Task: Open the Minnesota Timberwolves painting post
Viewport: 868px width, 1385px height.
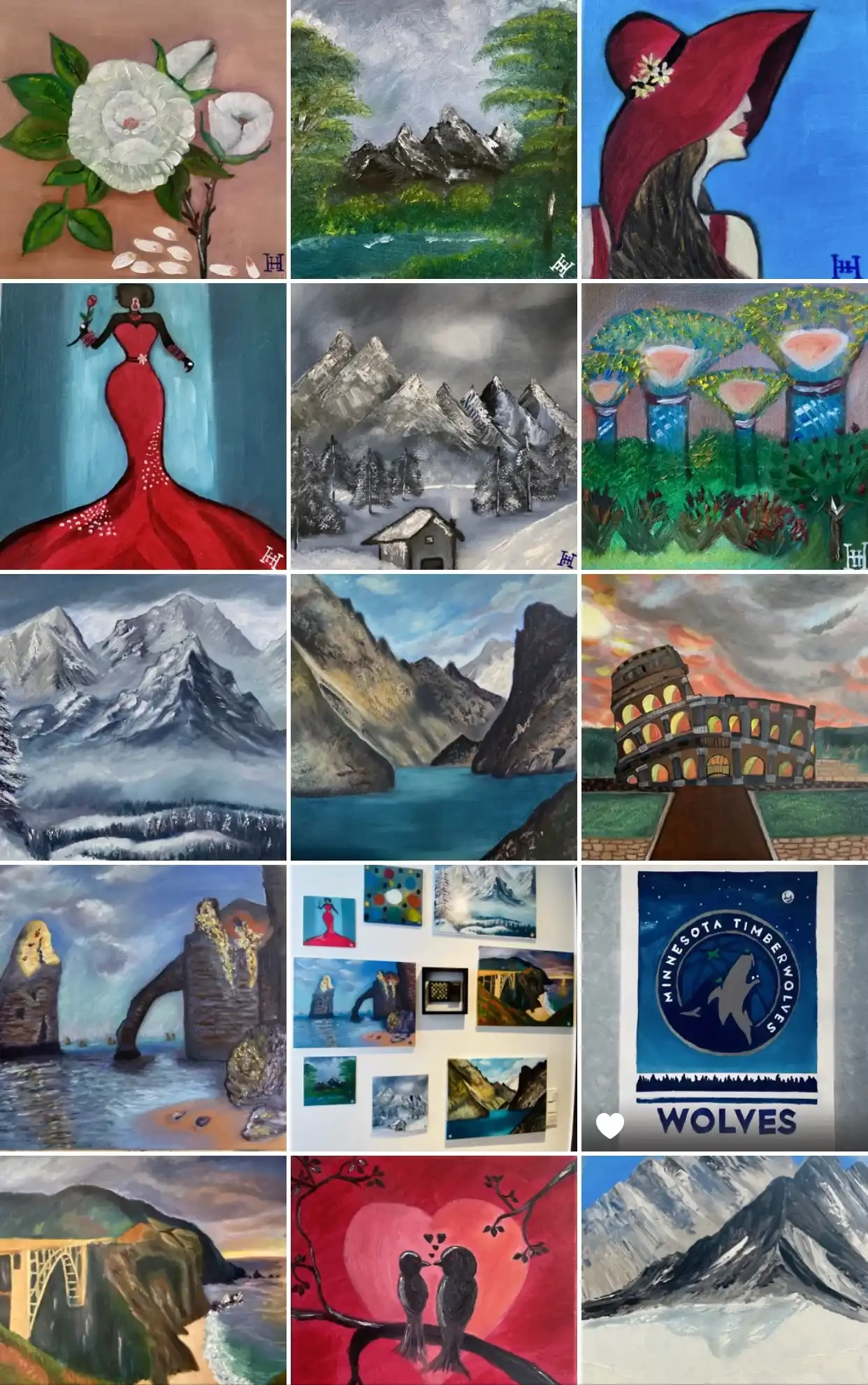Action: 725,1007
